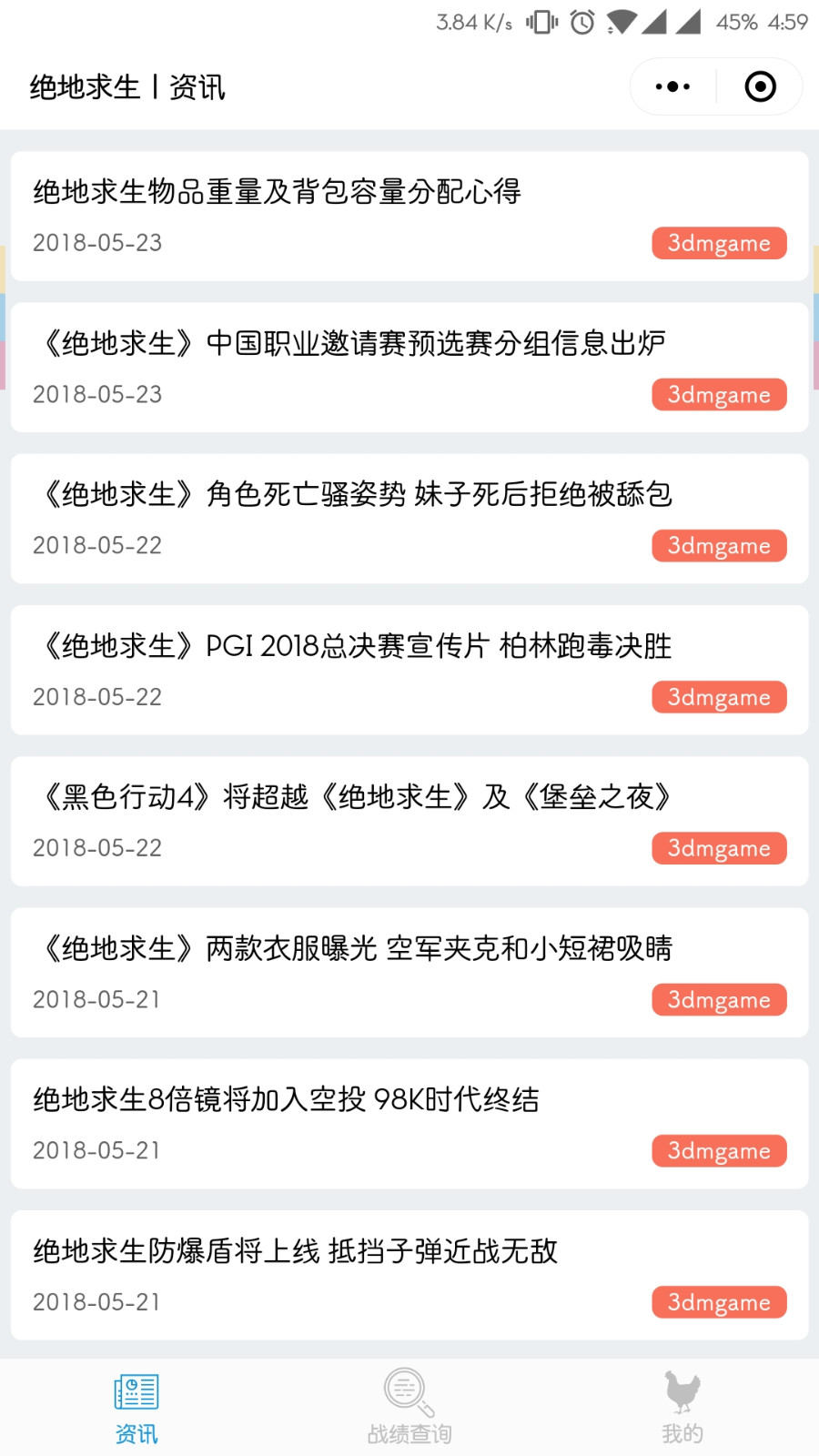819x1456 pixels.
Task: Open article 绝地求生物品重量及背包容量分配心得
Action: click(x=409, y=216)
